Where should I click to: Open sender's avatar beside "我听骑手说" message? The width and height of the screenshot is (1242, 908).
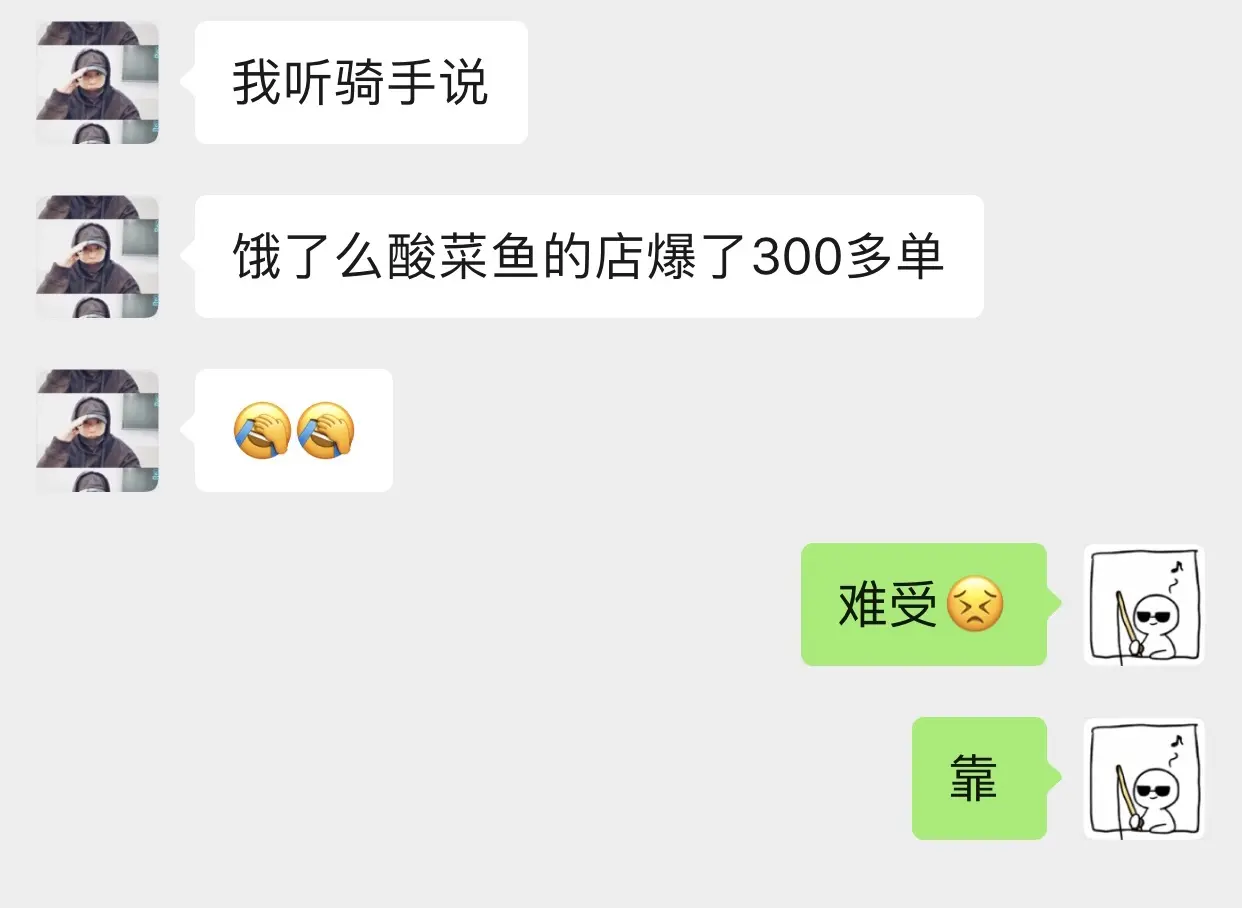coord(97,83)
